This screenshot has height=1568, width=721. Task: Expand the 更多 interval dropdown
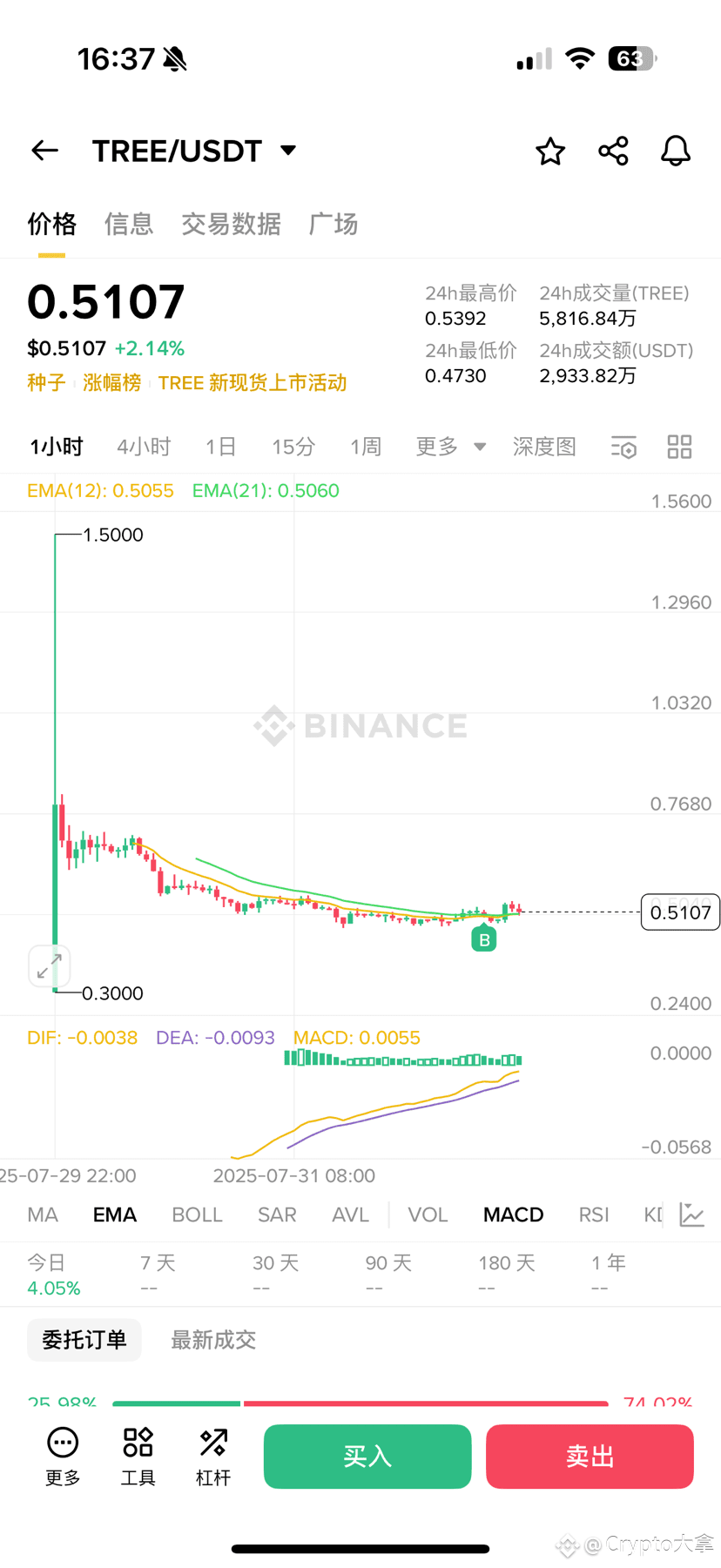(450, 447)
